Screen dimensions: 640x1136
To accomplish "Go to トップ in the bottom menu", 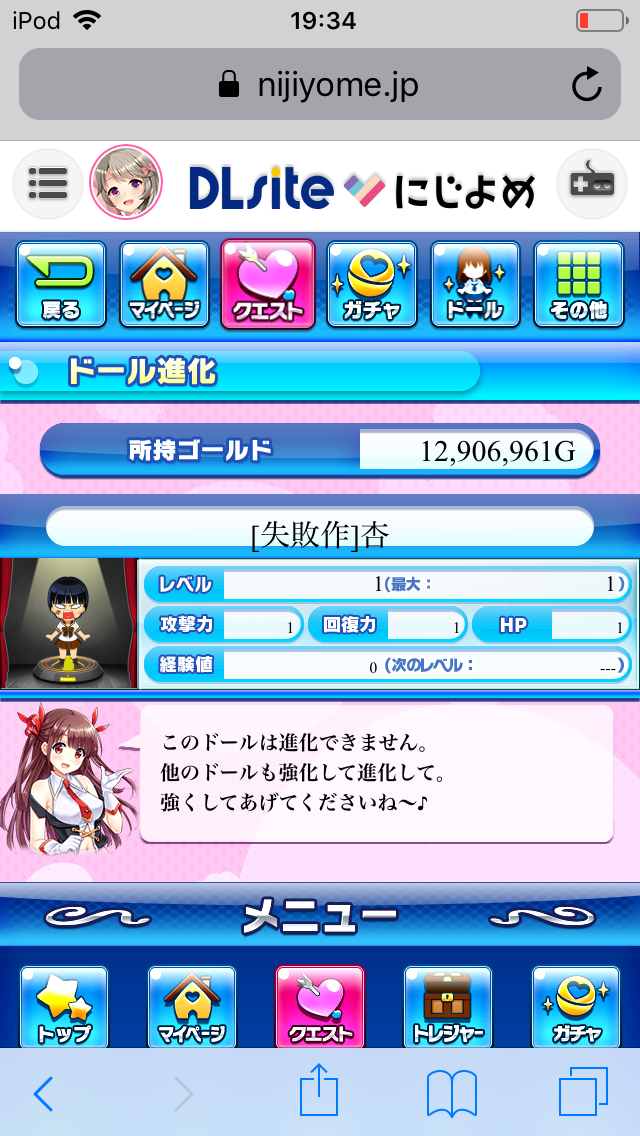I will pyautogui.click(x=63, y=1006).
